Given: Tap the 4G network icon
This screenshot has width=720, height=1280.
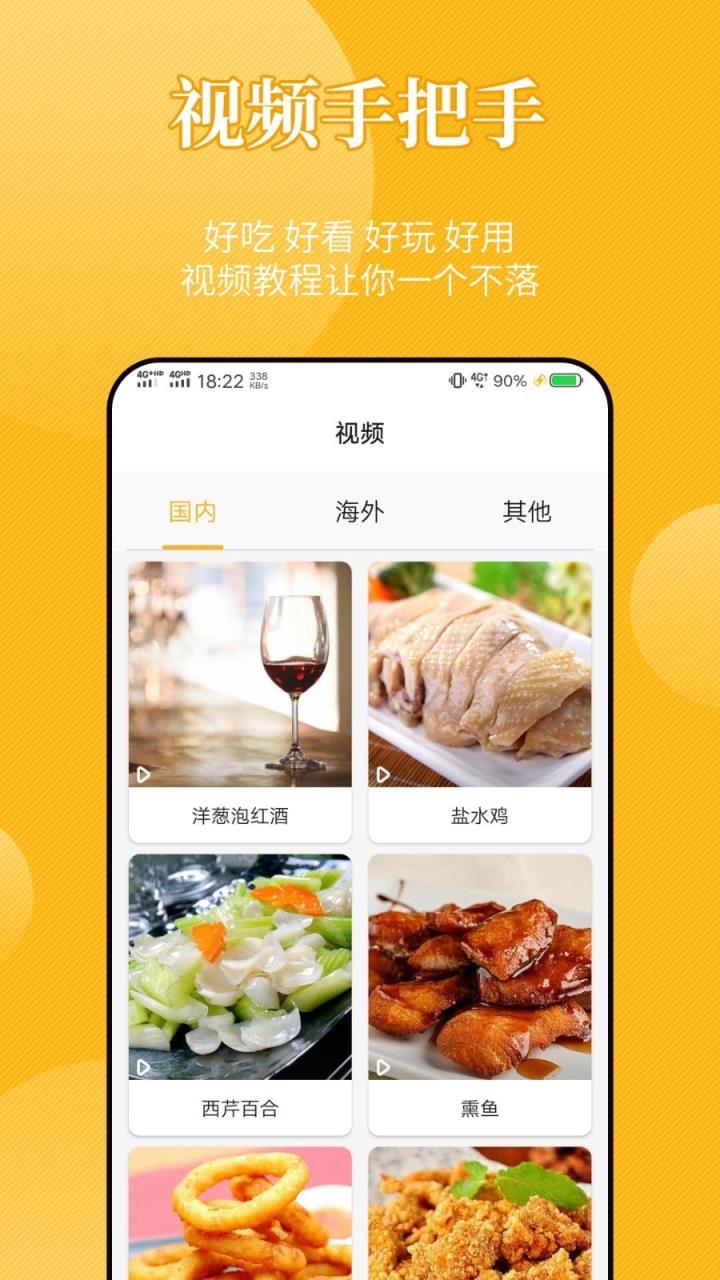Looking at the screenshot, I should (x=481, y=378).
